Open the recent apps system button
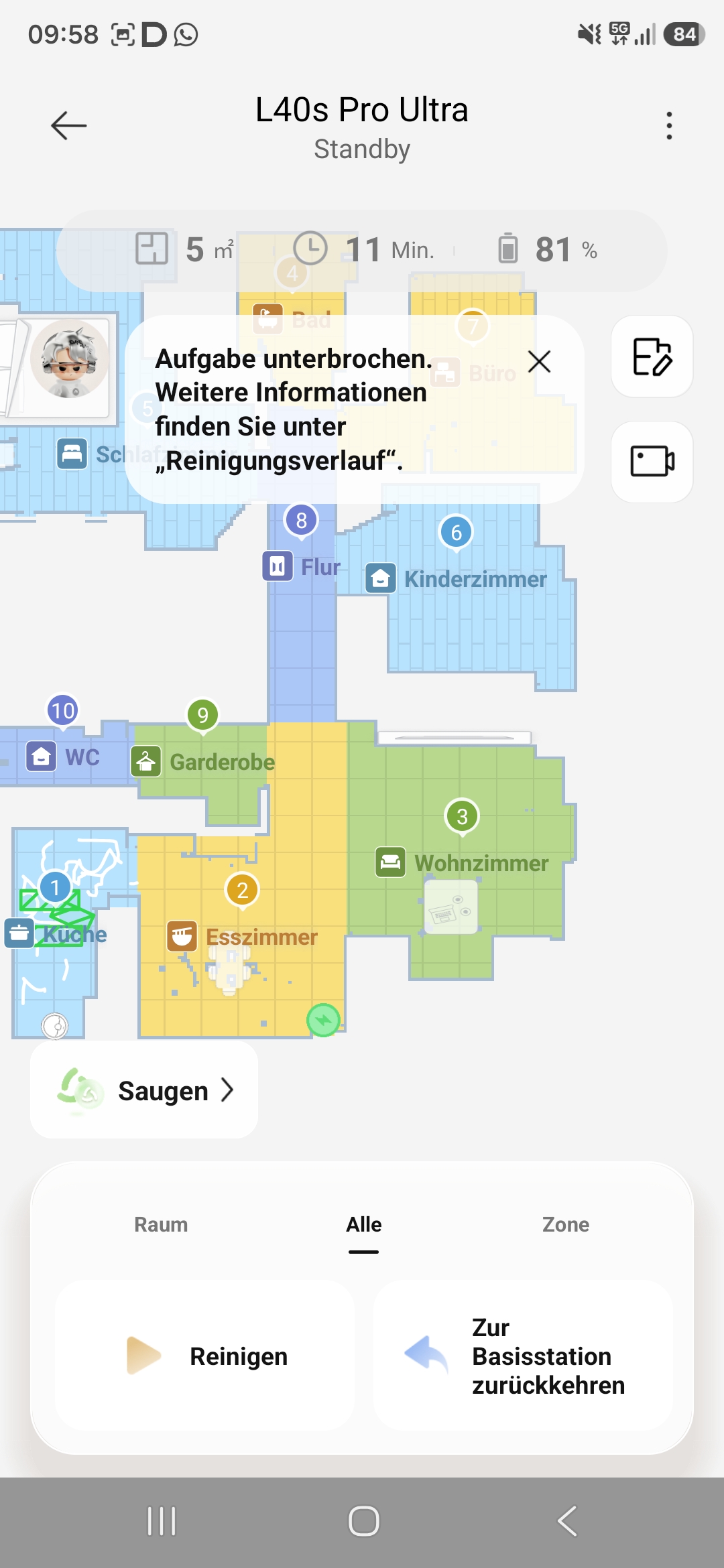The width and height of the screenshot is (724, 1568). (162, 1521)
